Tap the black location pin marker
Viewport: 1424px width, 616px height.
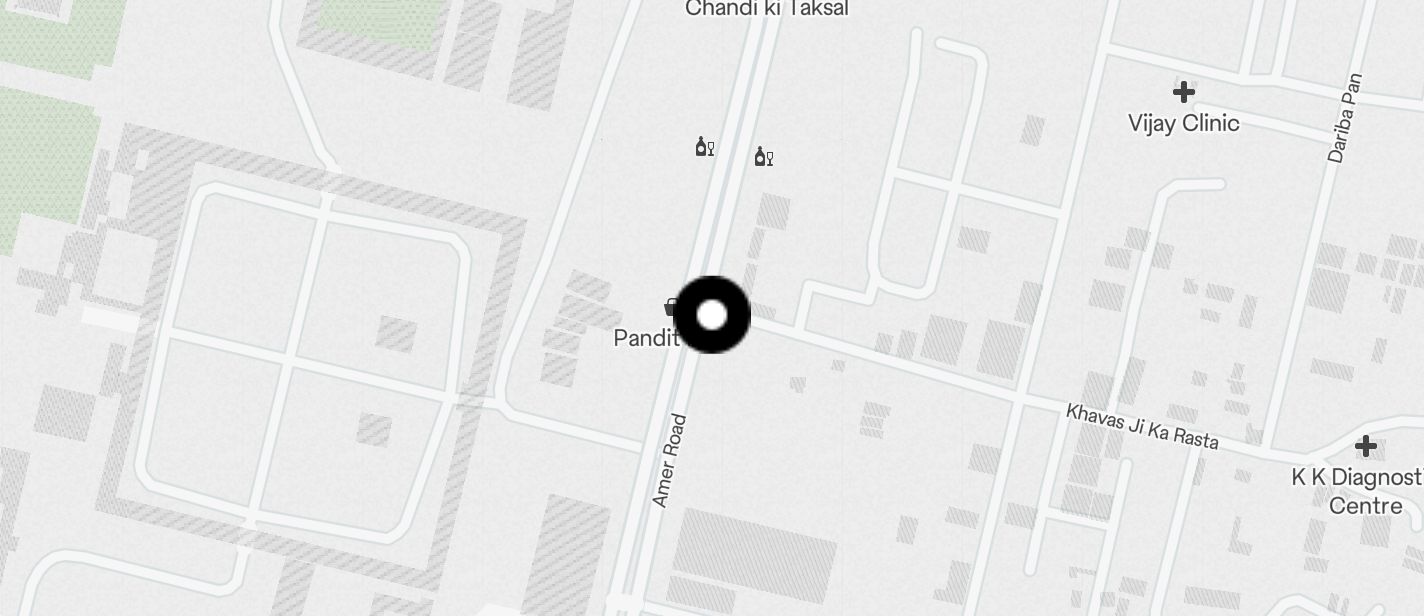711,315
